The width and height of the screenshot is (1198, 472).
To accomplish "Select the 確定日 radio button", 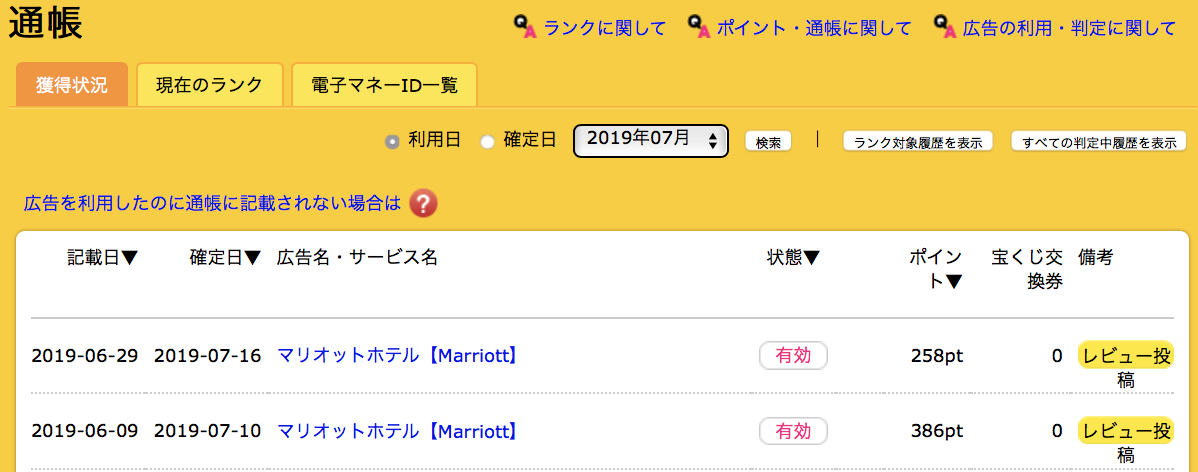I will [x=488, y=141].
